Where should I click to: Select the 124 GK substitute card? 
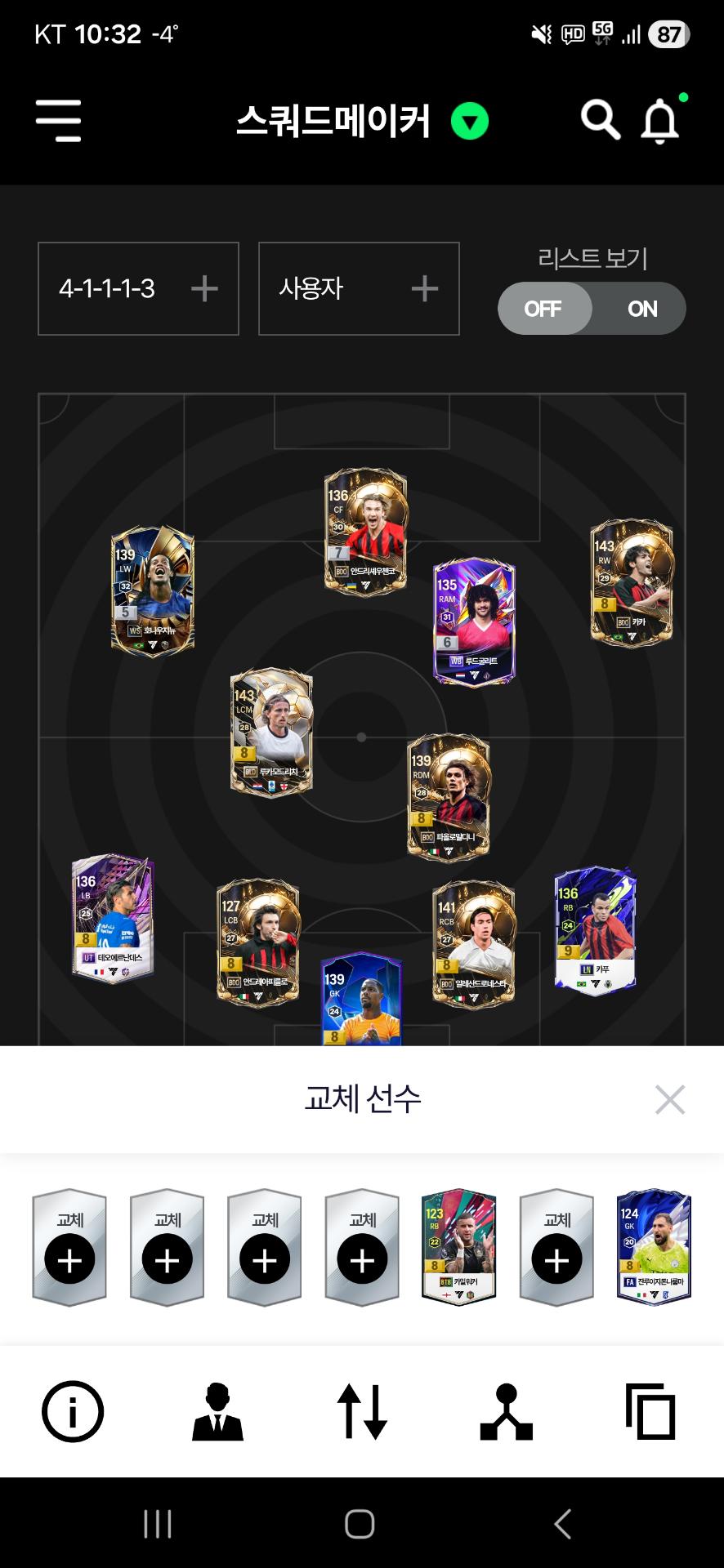coord(654,1246)
